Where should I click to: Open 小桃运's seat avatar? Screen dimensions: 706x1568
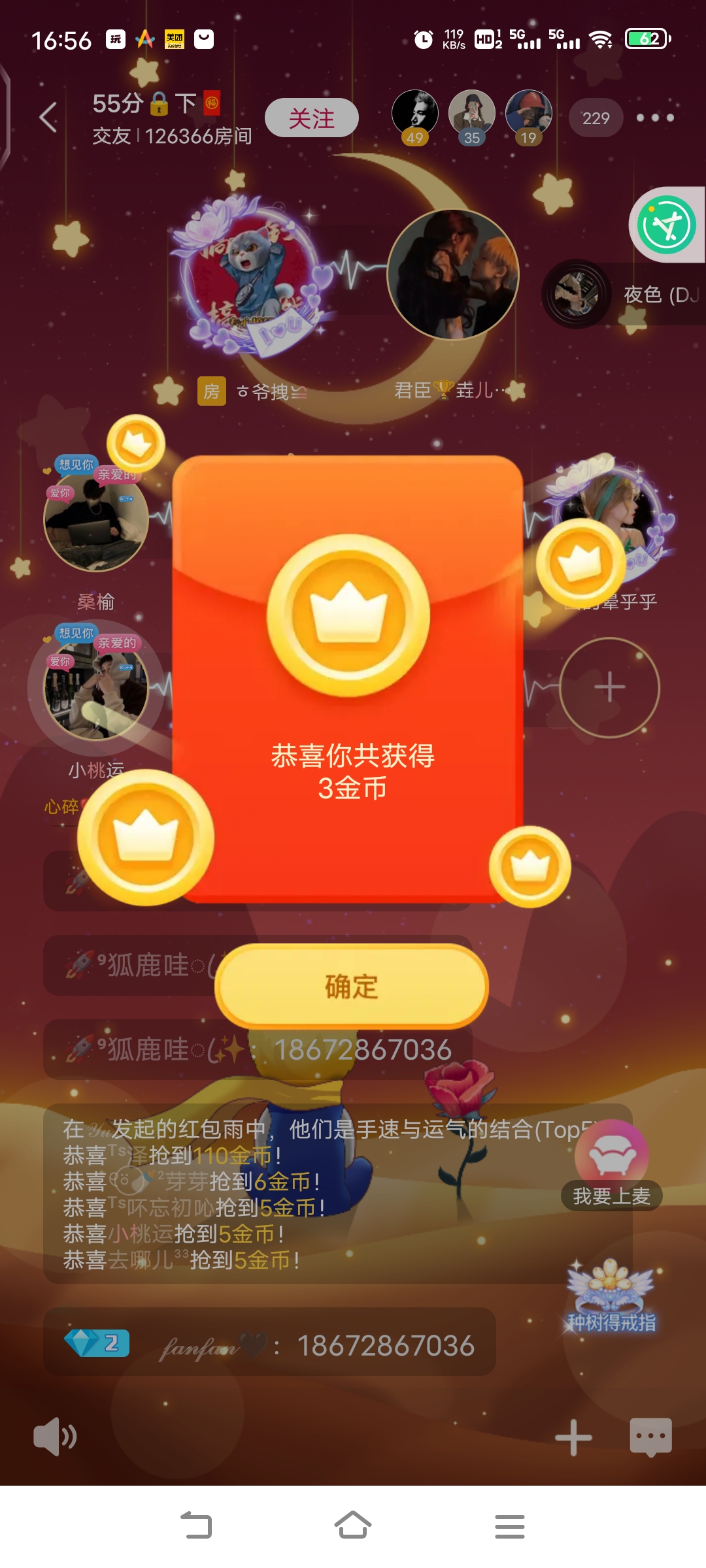95,689
